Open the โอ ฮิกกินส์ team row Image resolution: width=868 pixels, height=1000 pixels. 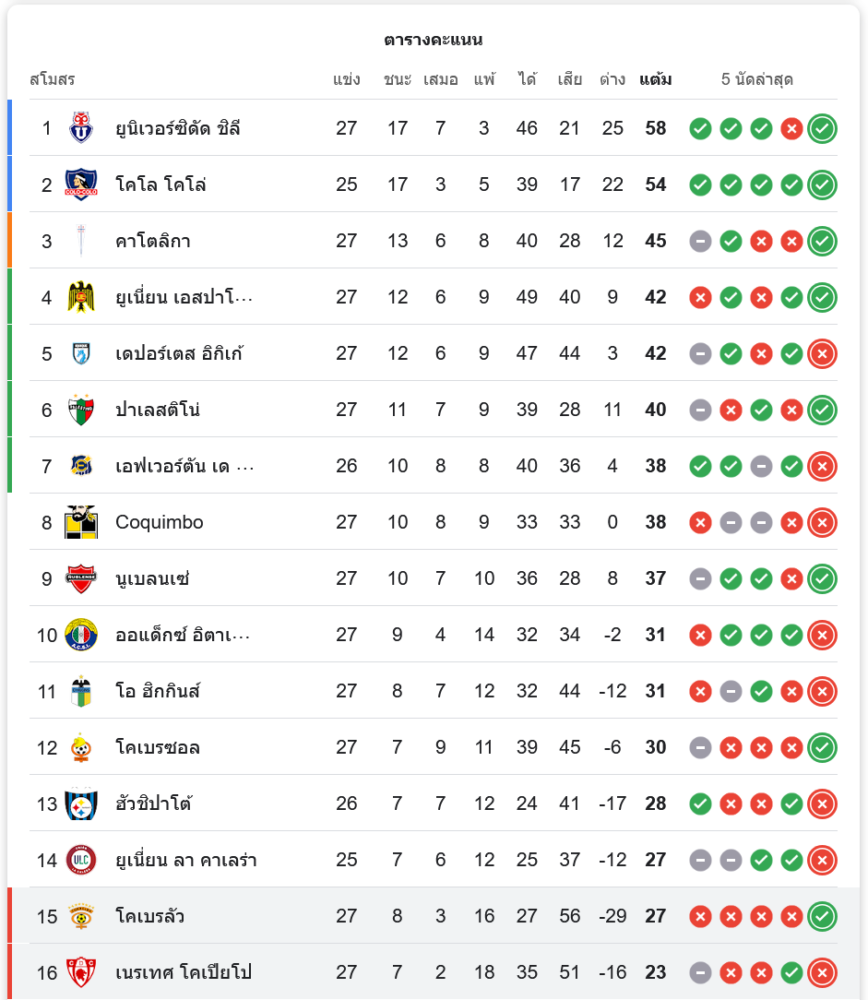point(158,691)
